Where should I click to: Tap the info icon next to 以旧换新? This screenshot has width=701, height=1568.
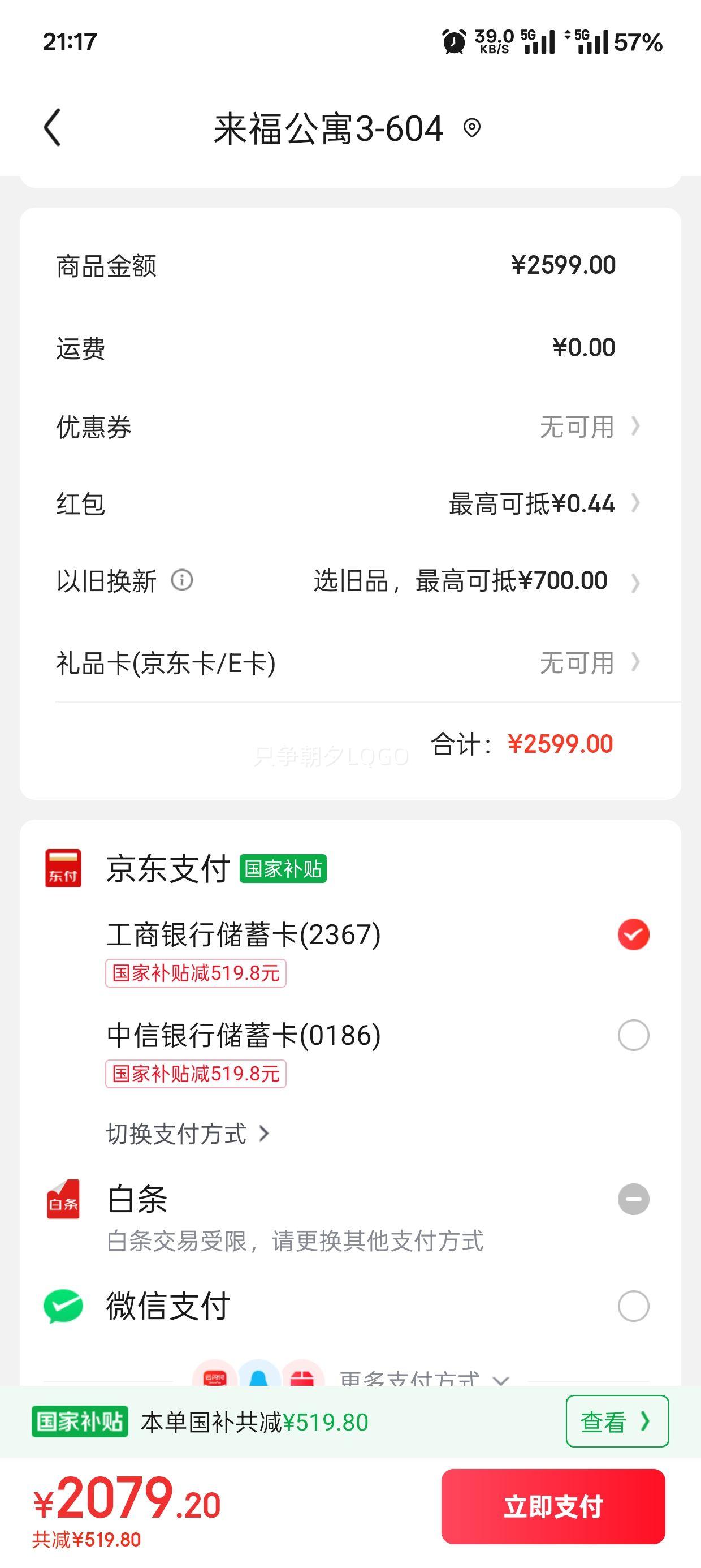(x=182, y=579)
